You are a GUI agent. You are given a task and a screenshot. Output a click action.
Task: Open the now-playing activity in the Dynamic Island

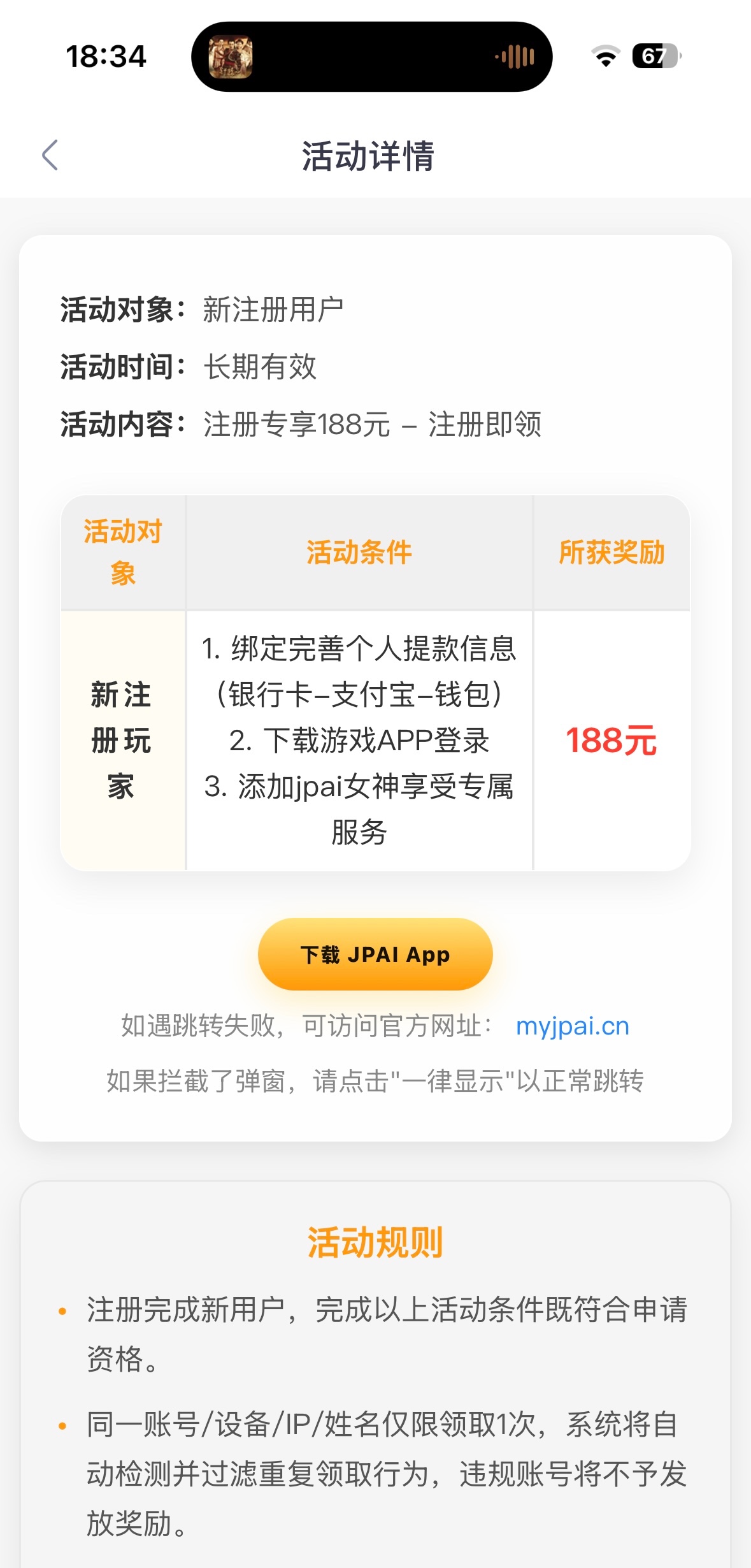click(371, 57)
